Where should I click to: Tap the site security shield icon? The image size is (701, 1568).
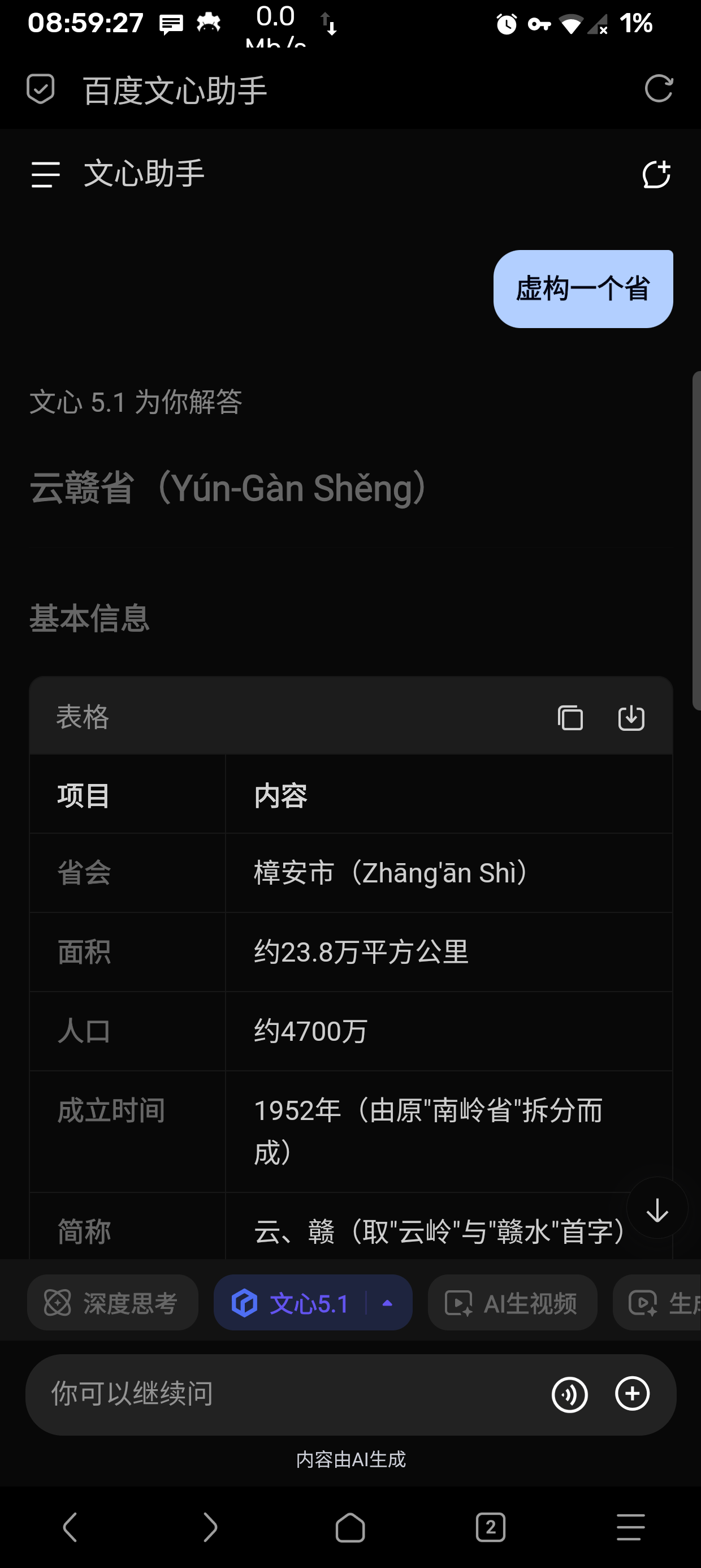click(x=41, y=89)
